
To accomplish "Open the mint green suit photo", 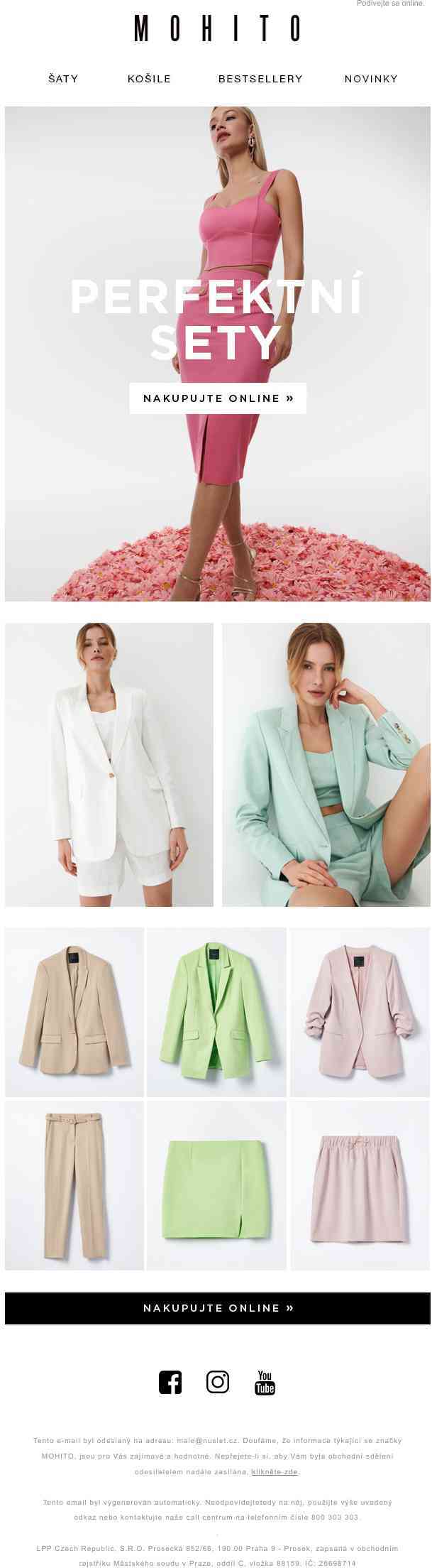I will pos(326,764).
